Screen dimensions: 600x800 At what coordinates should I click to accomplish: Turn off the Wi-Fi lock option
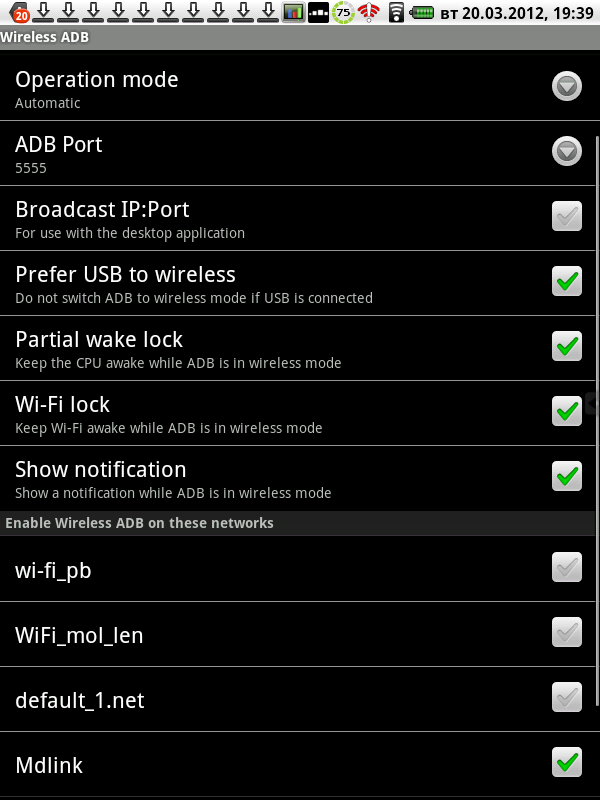click(x=567, y=411)
